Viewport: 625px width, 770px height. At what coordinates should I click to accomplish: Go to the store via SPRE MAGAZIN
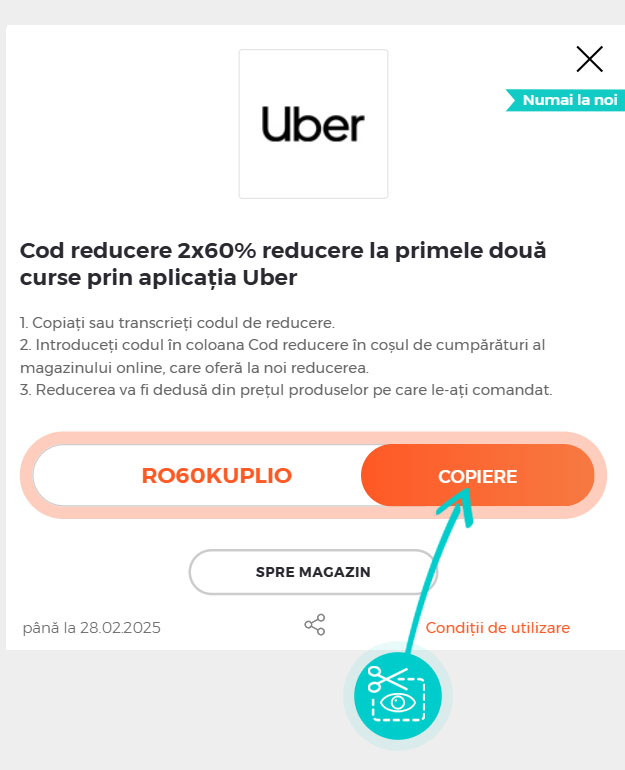coord(313,572)
